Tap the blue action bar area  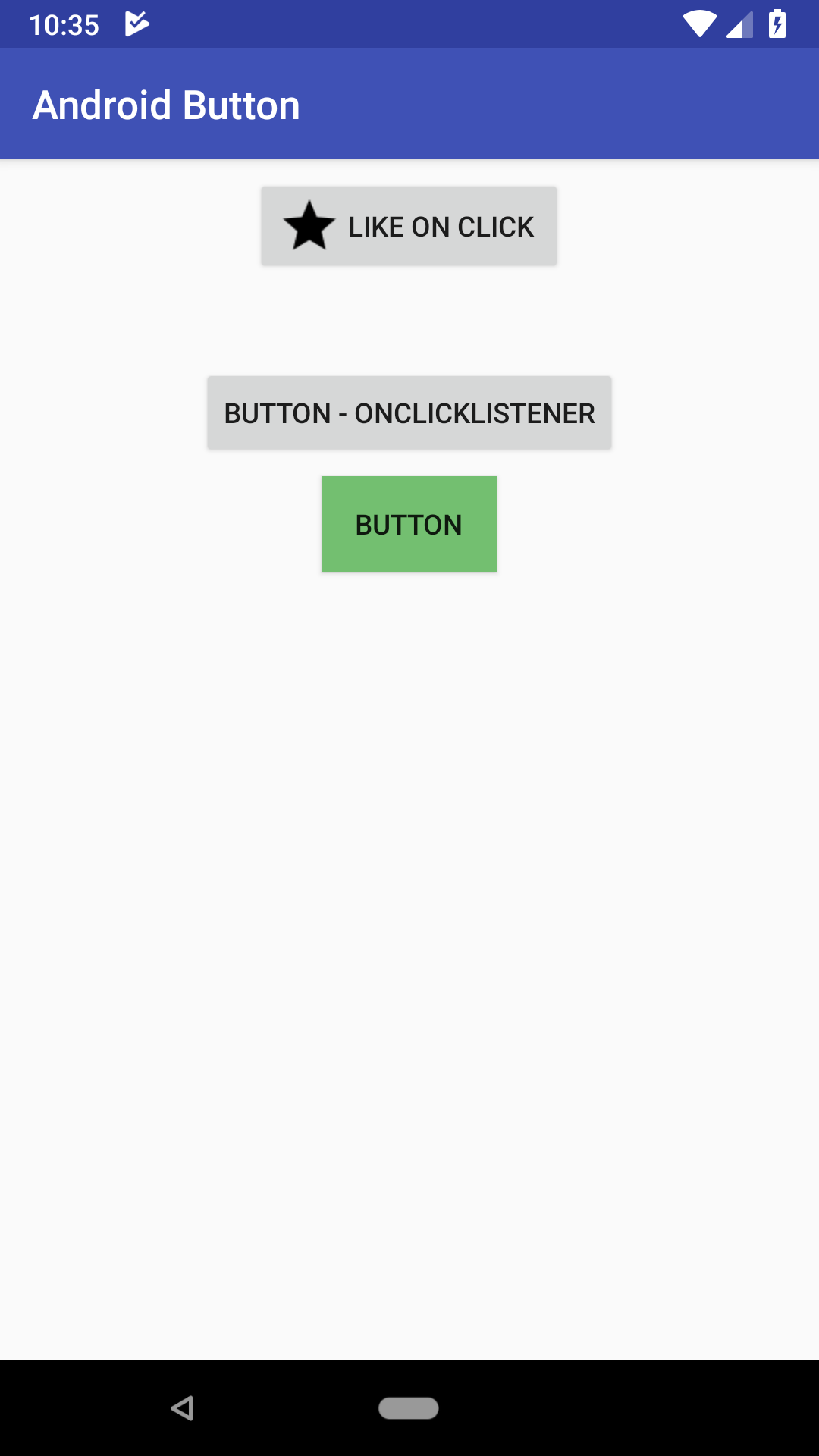[x=531, y=104]
